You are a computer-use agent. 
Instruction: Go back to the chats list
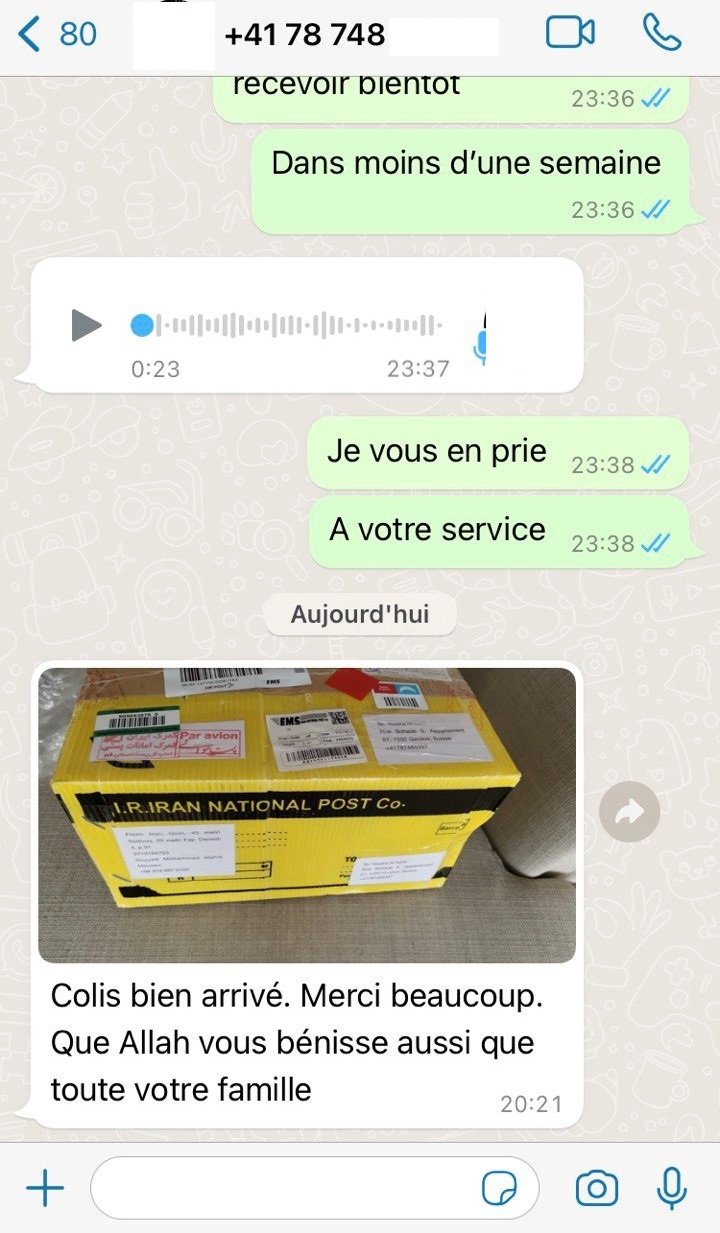click(58, 34)
